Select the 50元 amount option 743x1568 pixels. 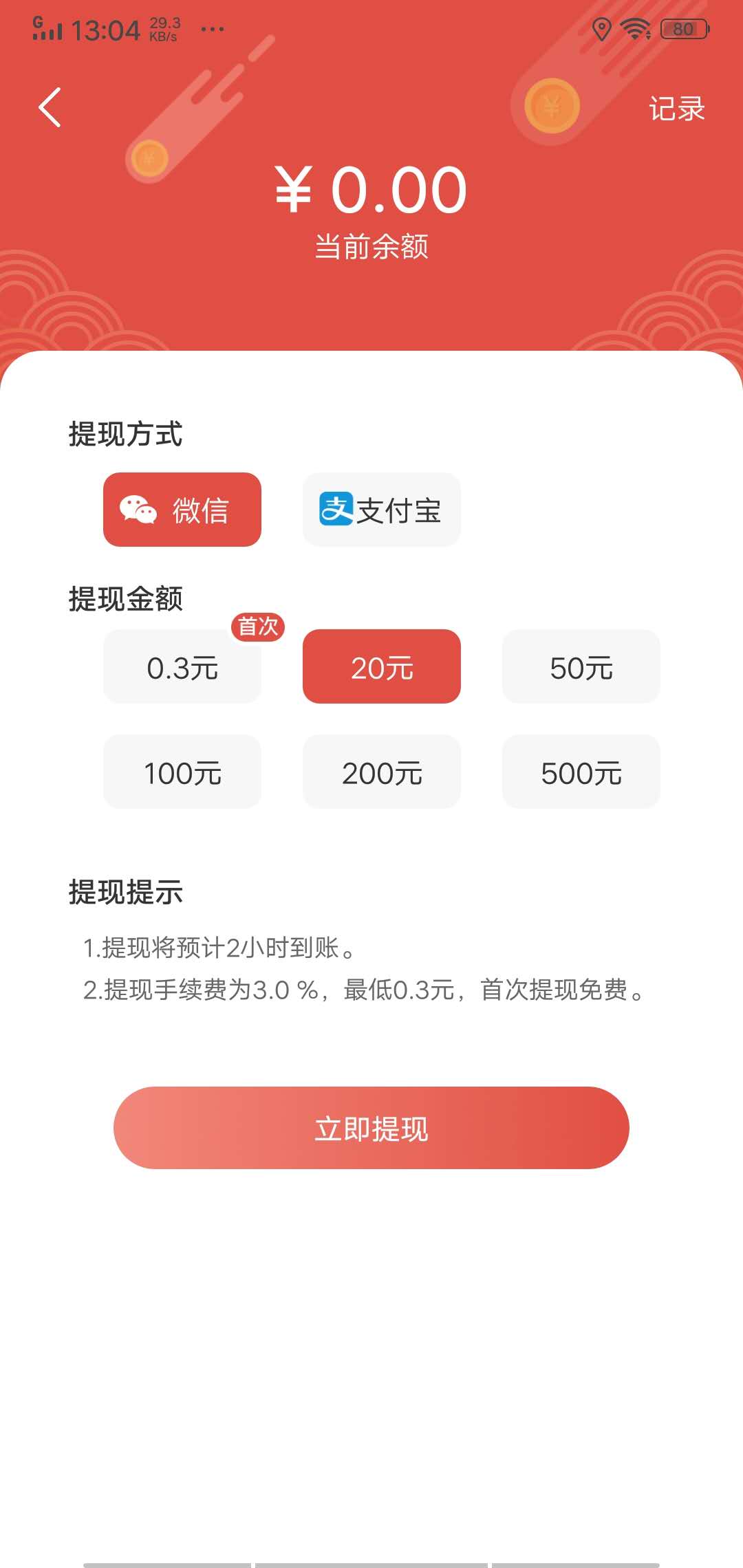click(581, 667)
